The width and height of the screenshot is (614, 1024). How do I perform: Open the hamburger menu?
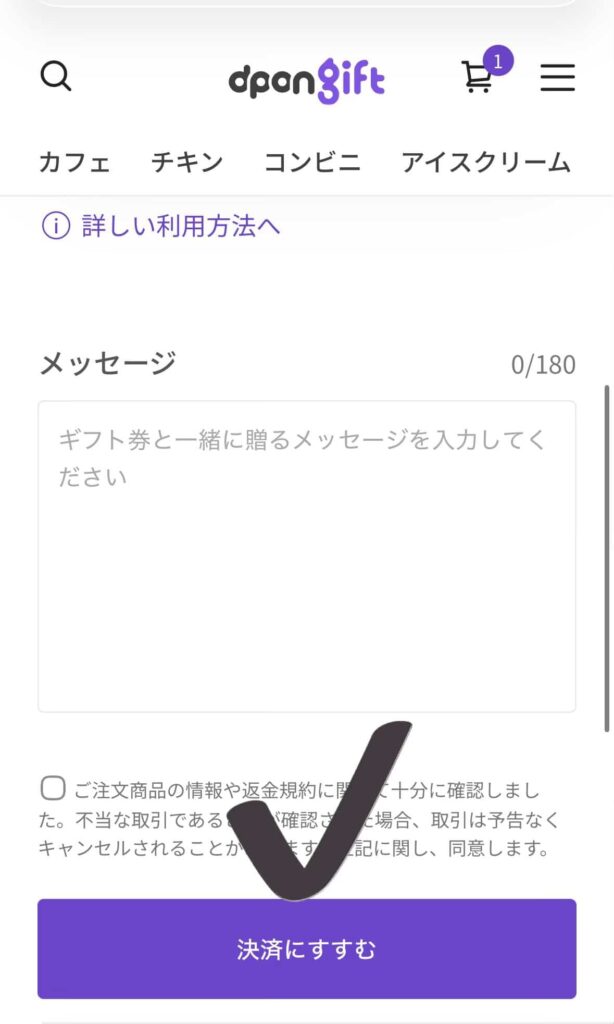[557, 78]
